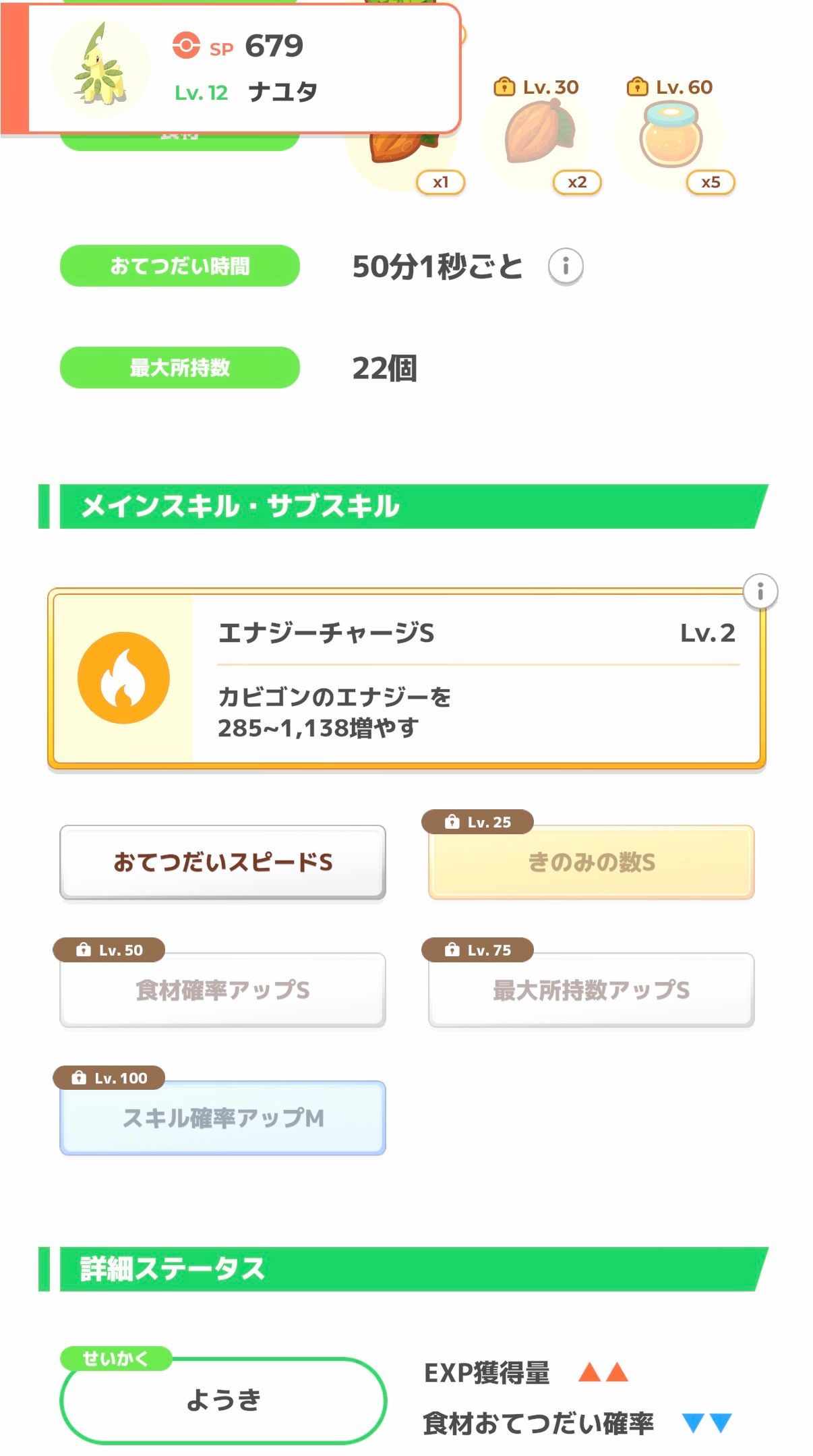Screen dimensions: 813x1456
Task: Tap the locked きのみの数S sub skill
Action: tap(591, 863)
